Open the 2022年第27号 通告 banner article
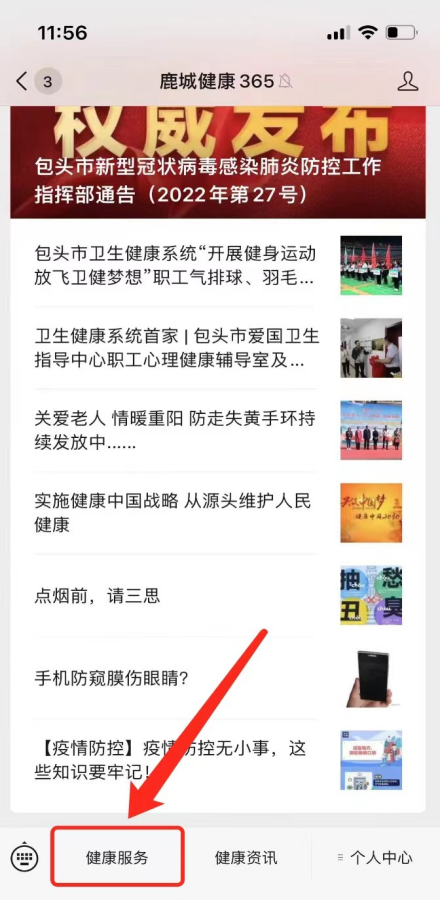441x901 pixels. [x=218, y=162]
